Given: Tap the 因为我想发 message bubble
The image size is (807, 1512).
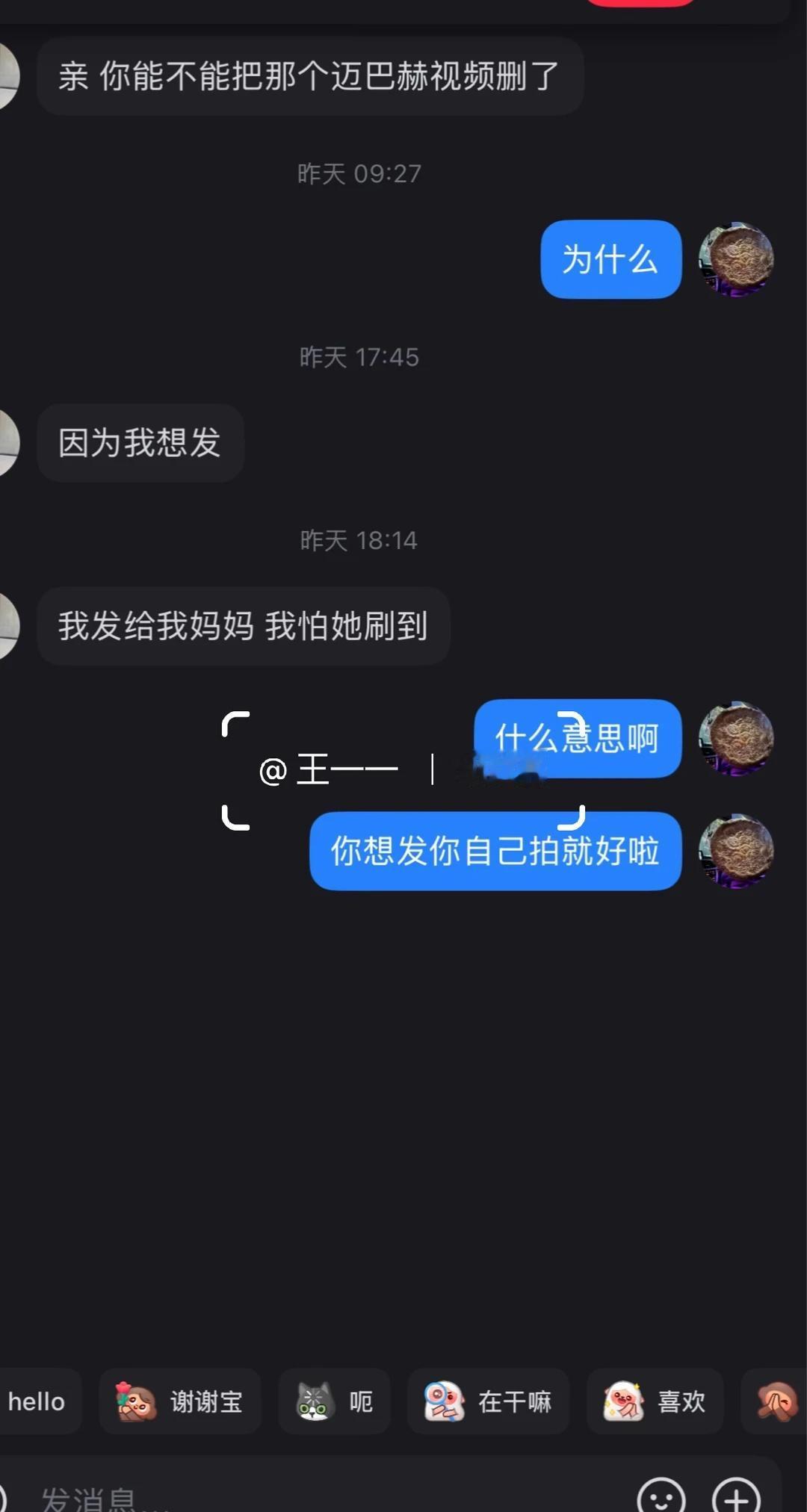Looking at the screenshot, I should pyautogui.click(x=140, y=442).
